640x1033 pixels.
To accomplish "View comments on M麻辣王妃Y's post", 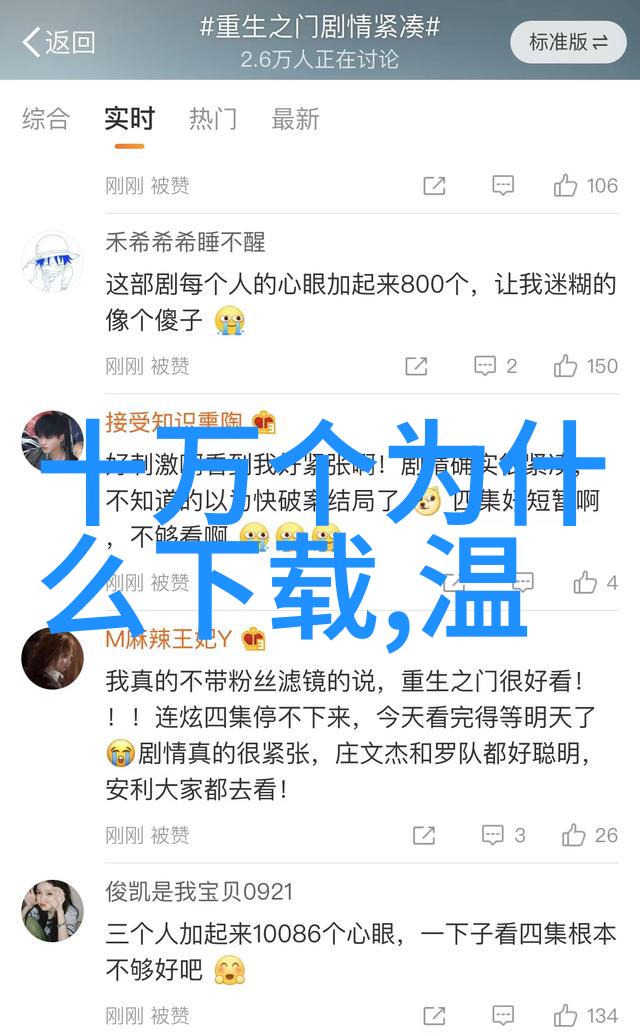I will (504, 835).
